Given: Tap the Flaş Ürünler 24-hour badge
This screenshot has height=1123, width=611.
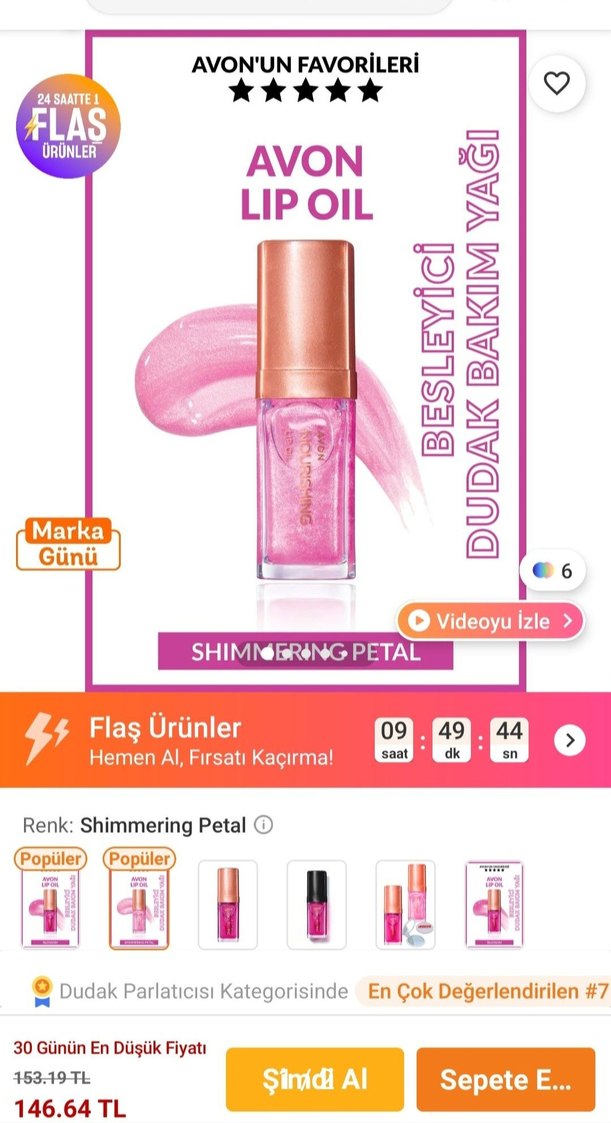Looking at the screenshot, I should [x=68, y=127].
